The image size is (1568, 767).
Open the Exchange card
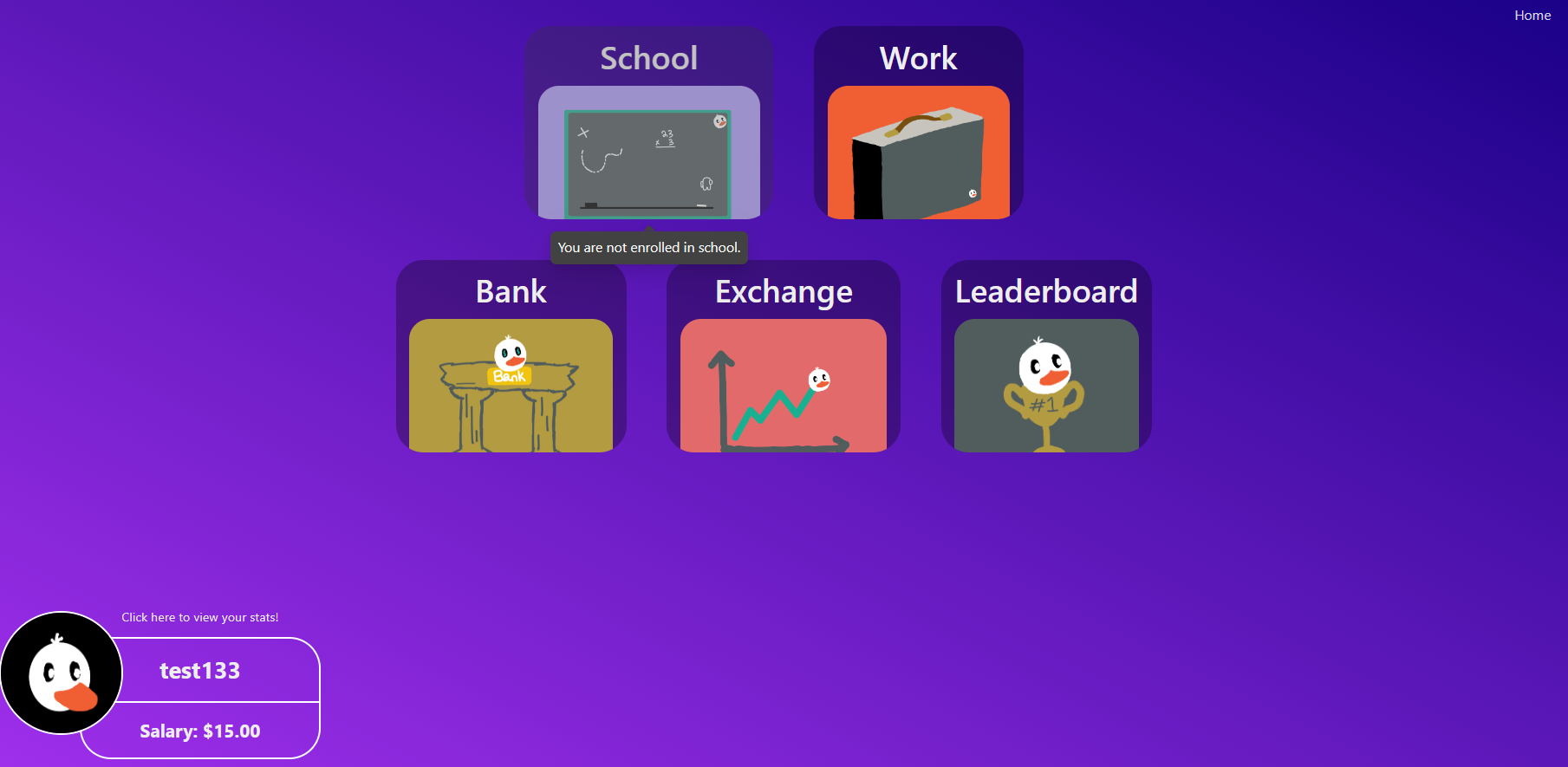click(x=783, y=373)
